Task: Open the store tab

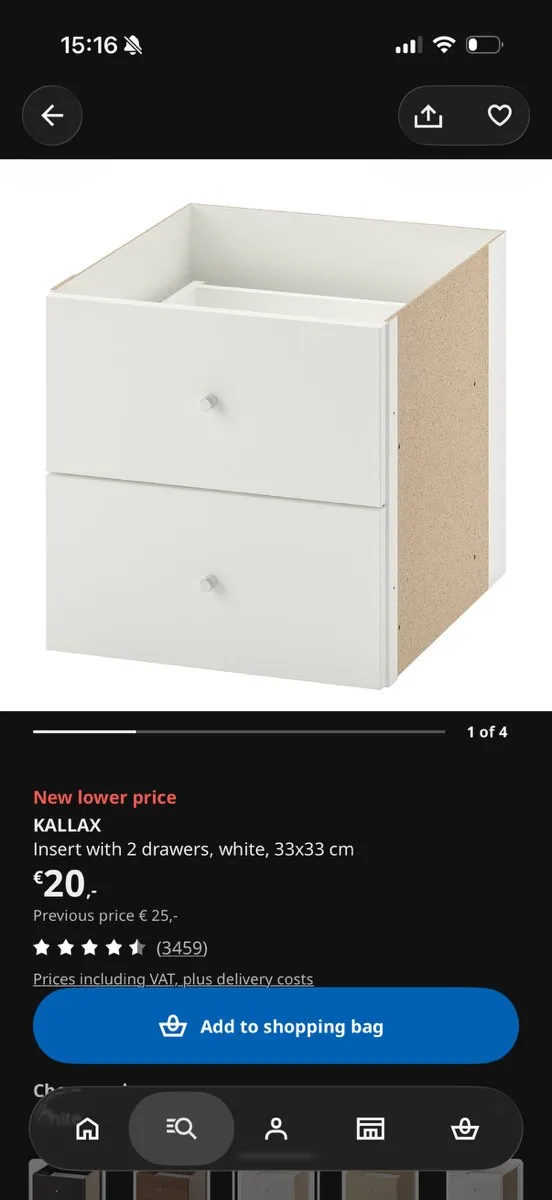Action: [370, 1128]
